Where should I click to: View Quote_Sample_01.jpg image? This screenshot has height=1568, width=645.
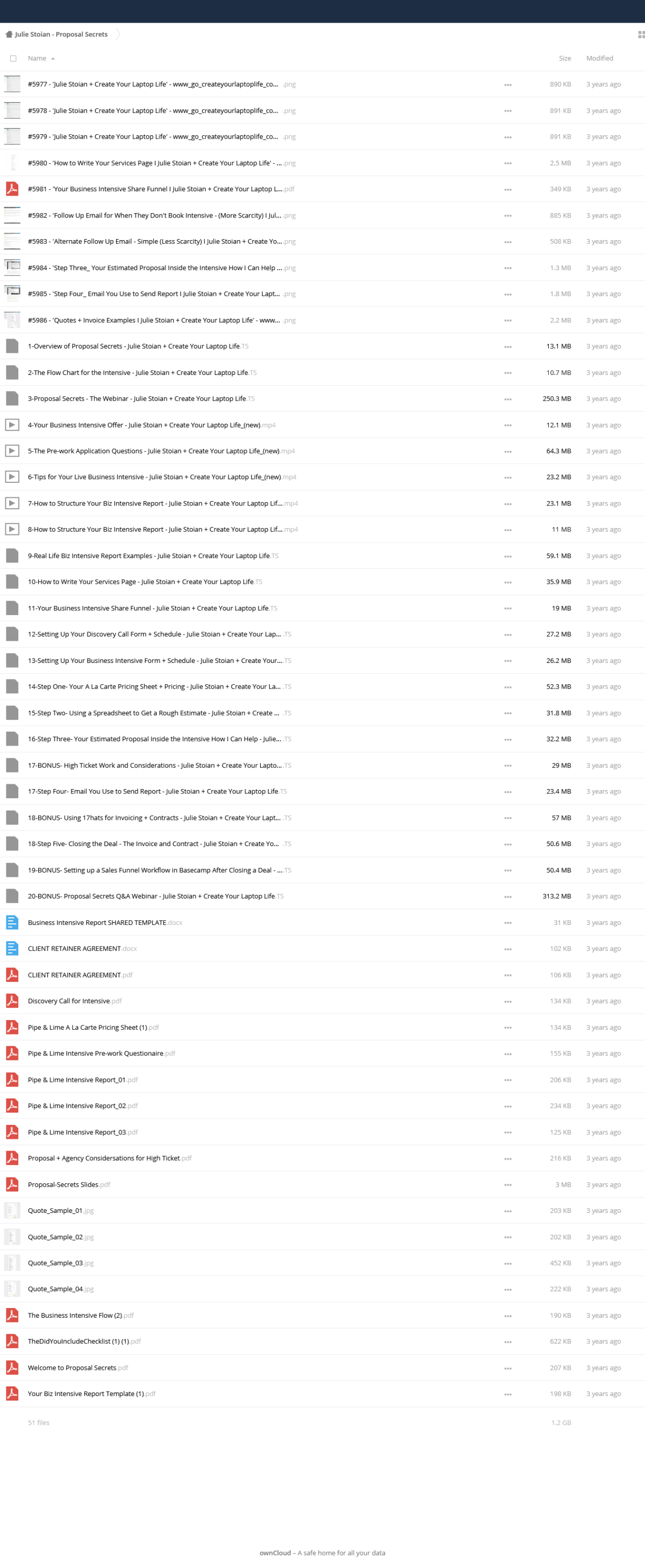pos(55,1211)
